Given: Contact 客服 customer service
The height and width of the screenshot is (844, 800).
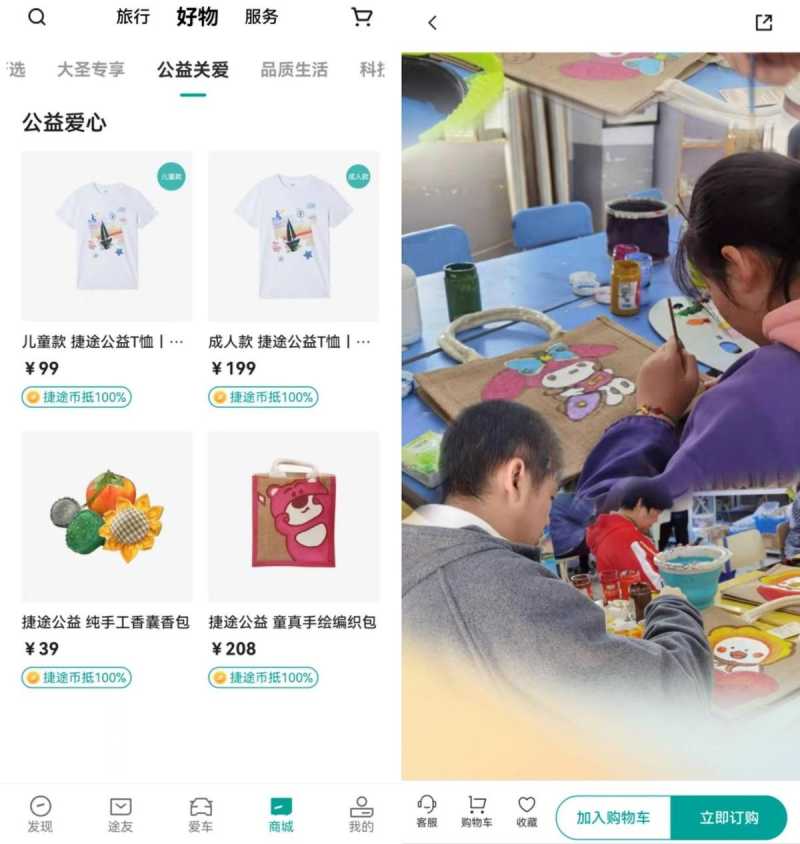Looking at the screenshot, I should (x=427, y=811).
